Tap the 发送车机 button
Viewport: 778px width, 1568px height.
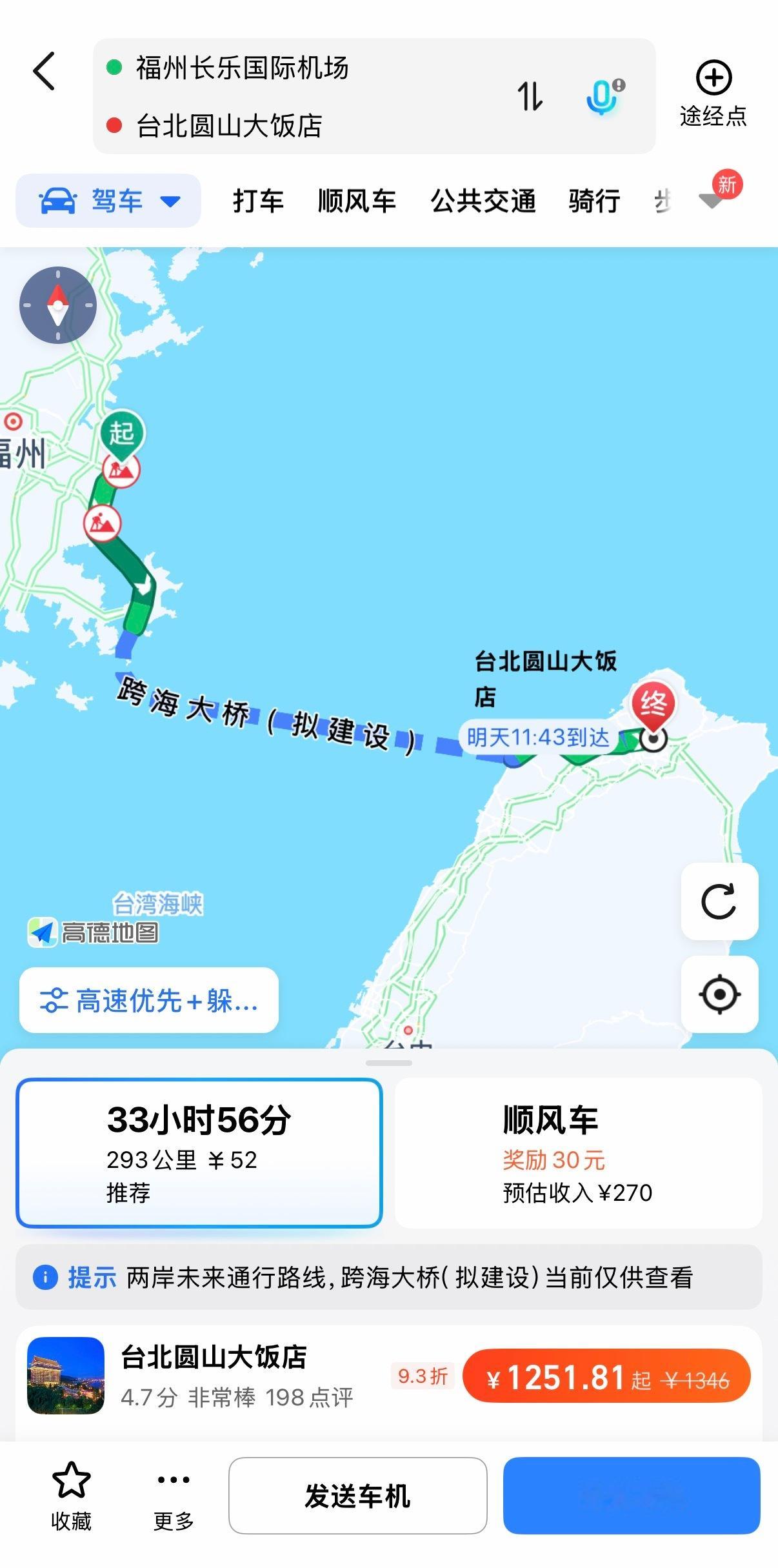pyautogui.click(x=359, y=1496)
